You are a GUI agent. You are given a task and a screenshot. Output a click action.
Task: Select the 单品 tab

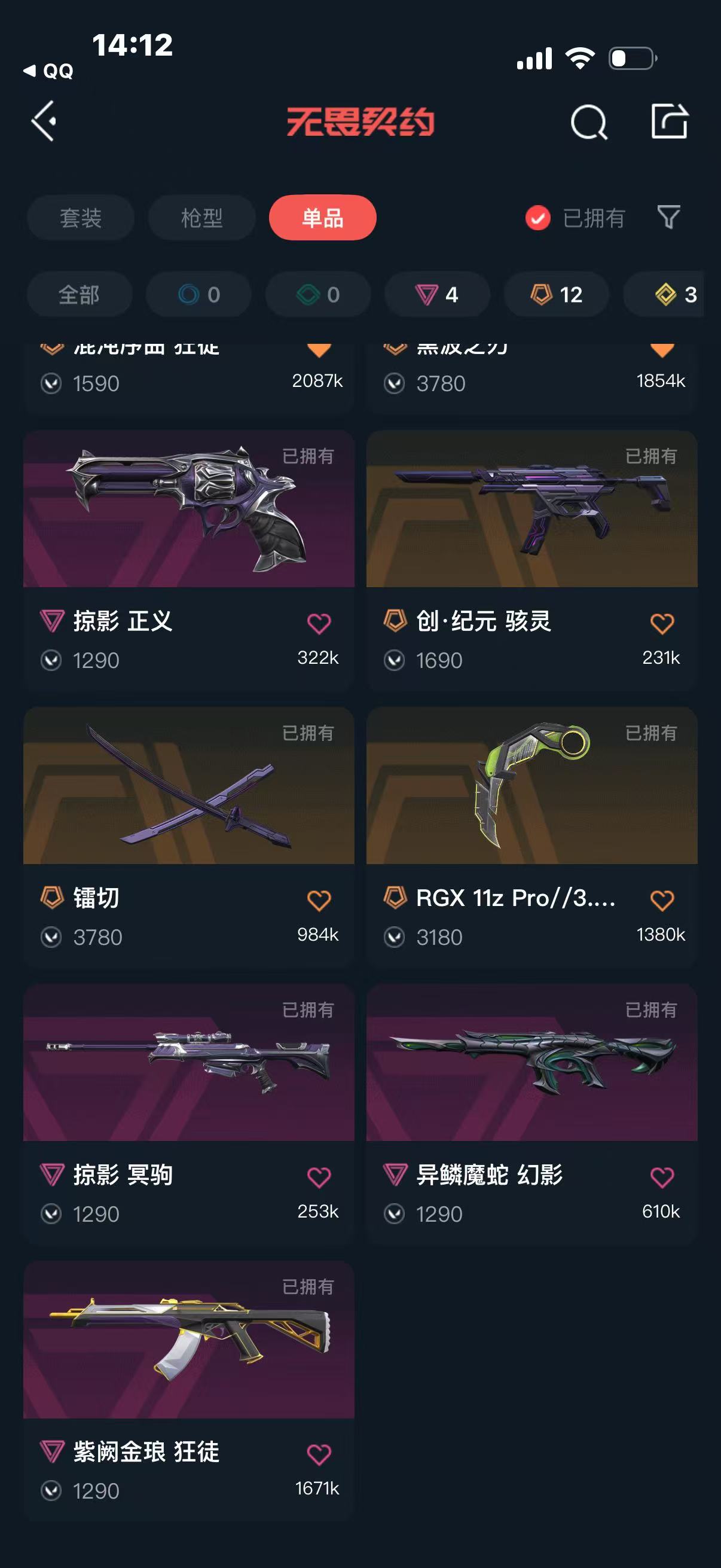pyautogui.click(x=322, y=218)
